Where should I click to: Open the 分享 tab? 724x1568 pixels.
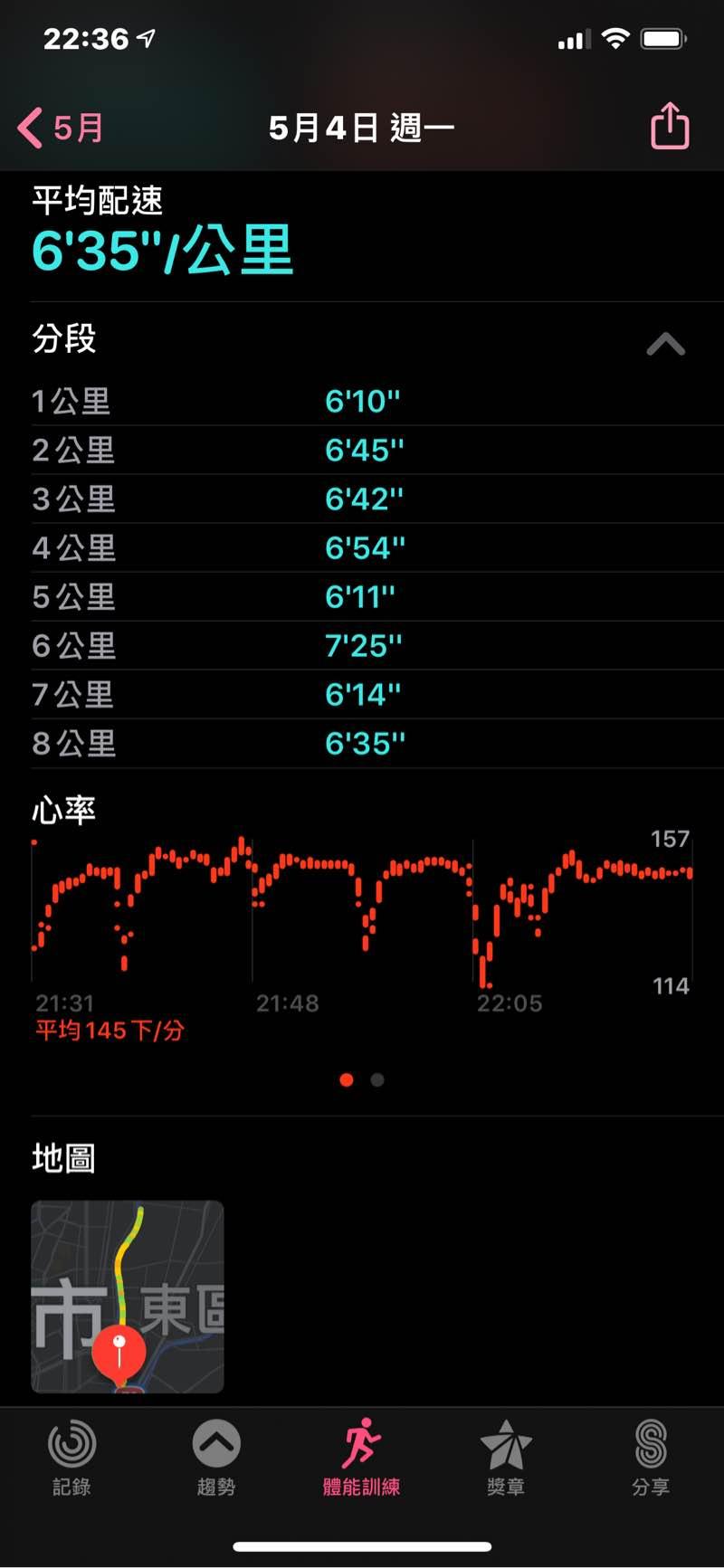[651, 1458]
